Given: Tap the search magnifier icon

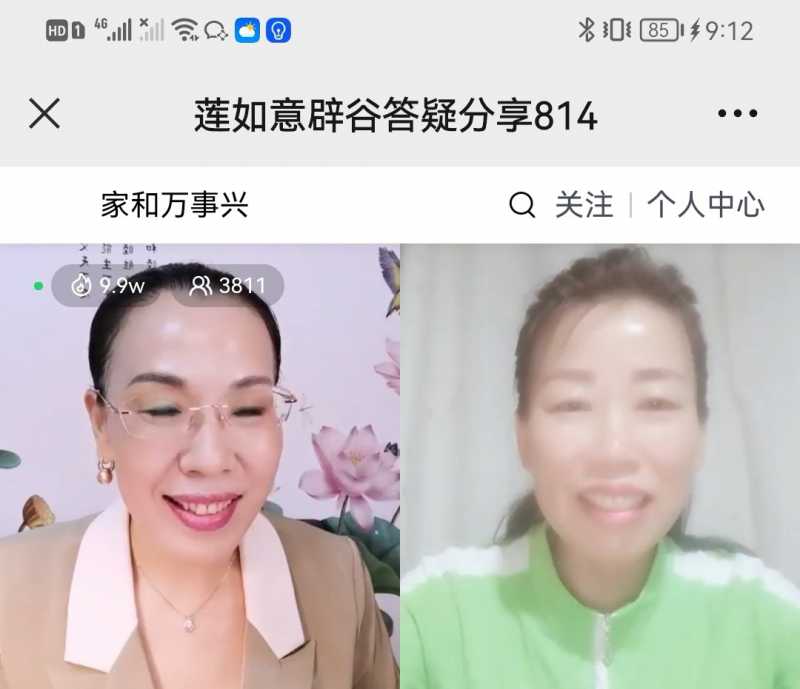Looking at the screenshot, I should pos(522,206).
